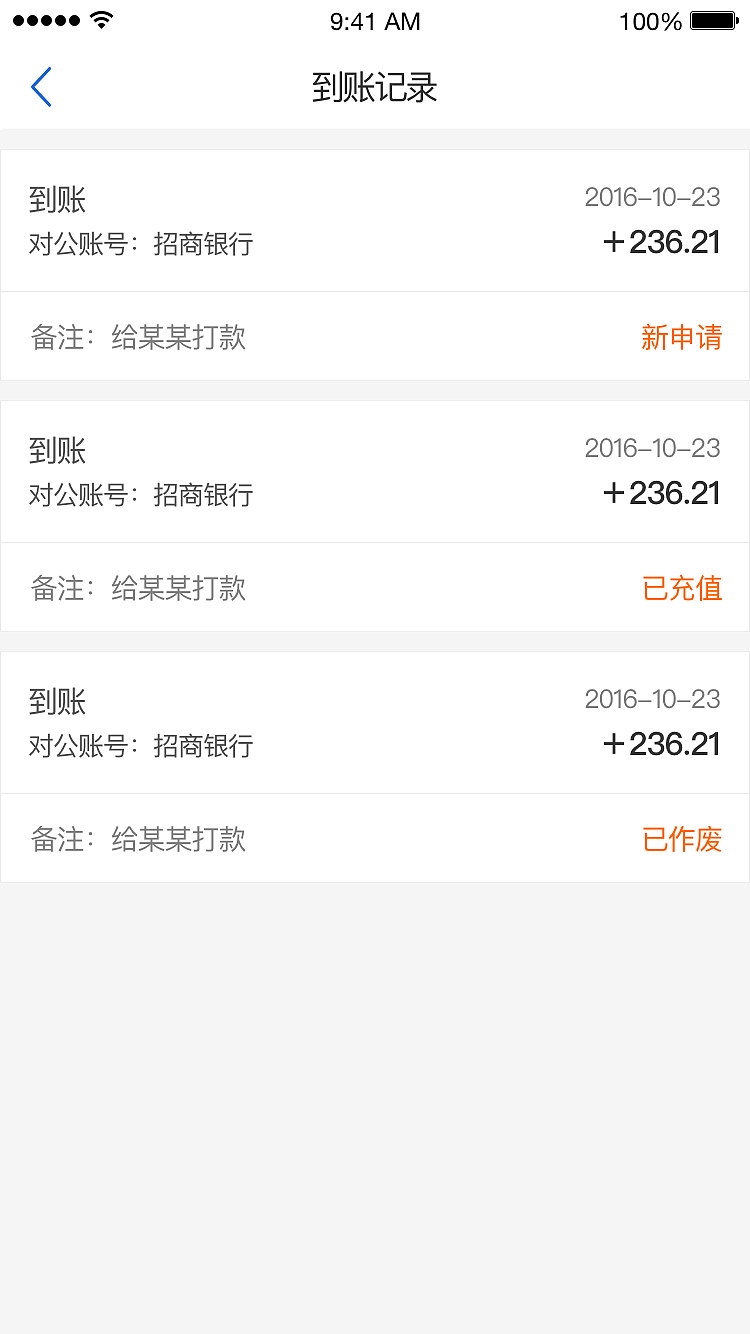Select the first +236.21 amount
750x1334 pixels.
tap(662, 242)
